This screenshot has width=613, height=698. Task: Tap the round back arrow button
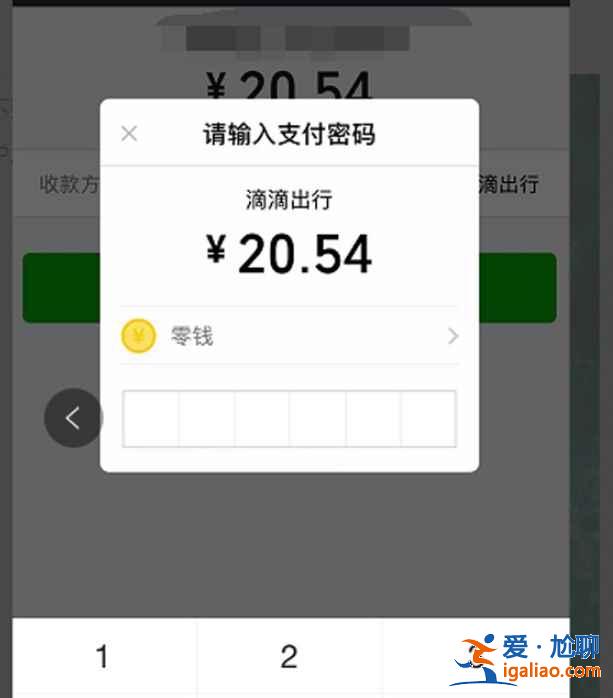click(73, 418)
